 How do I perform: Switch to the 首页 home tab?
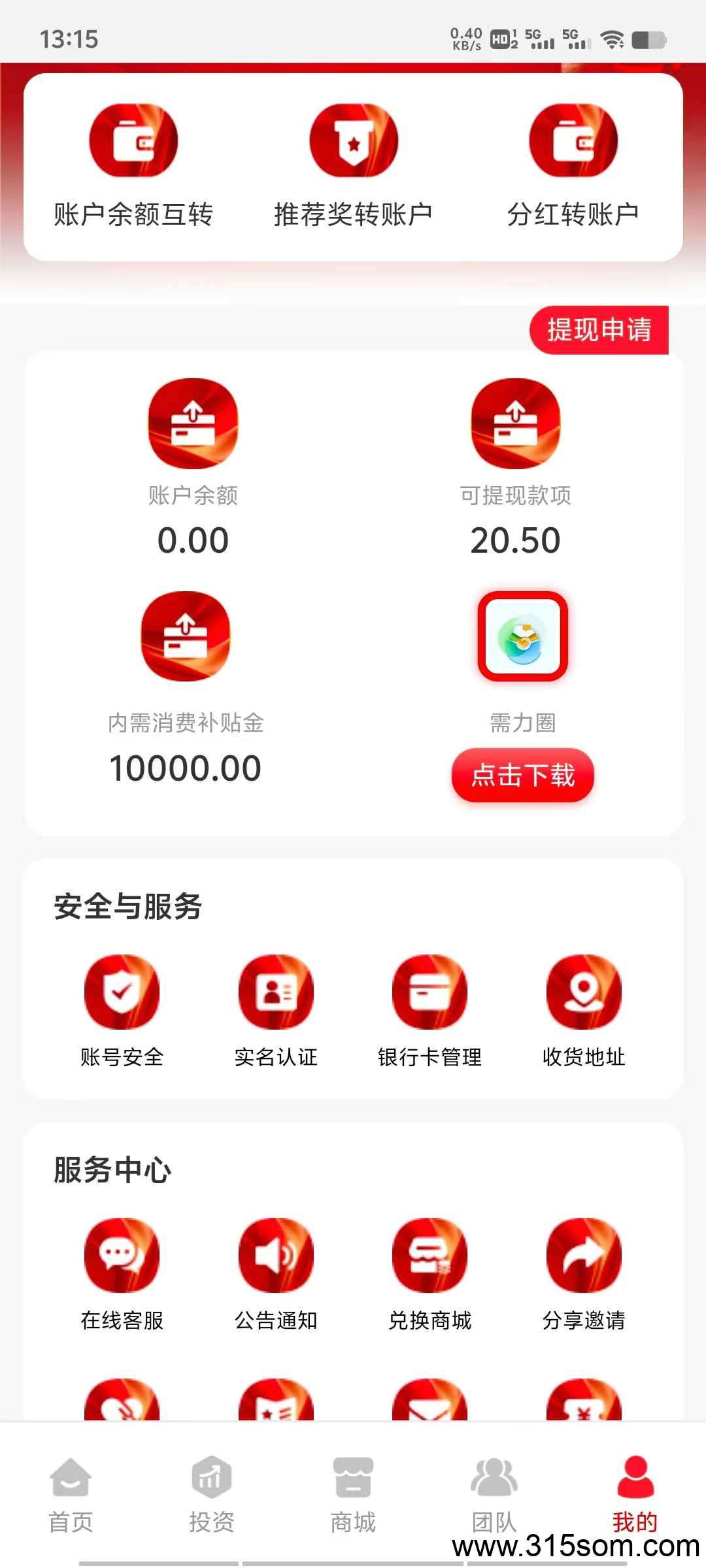coord(71,1493)
